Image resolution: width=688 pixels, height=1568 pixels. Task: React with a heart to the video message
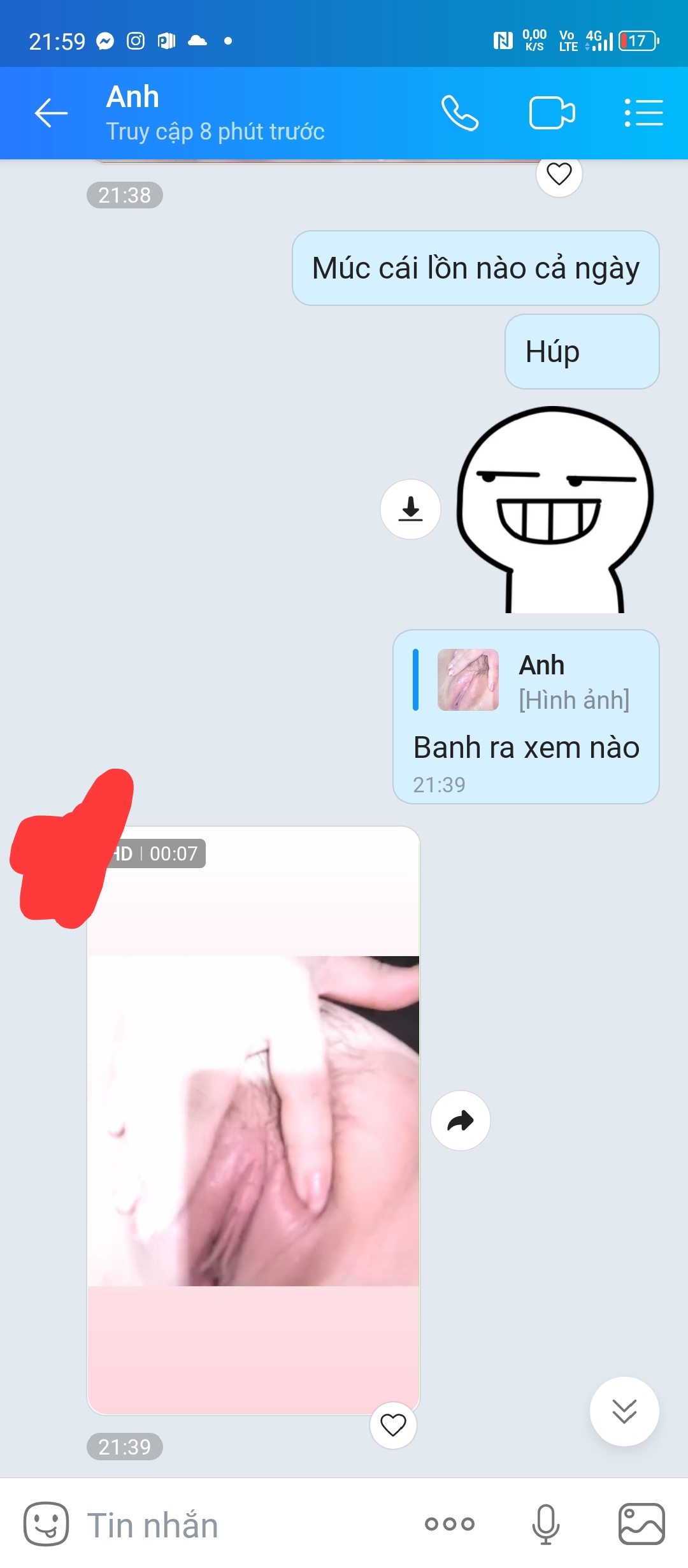[393, 1425]
